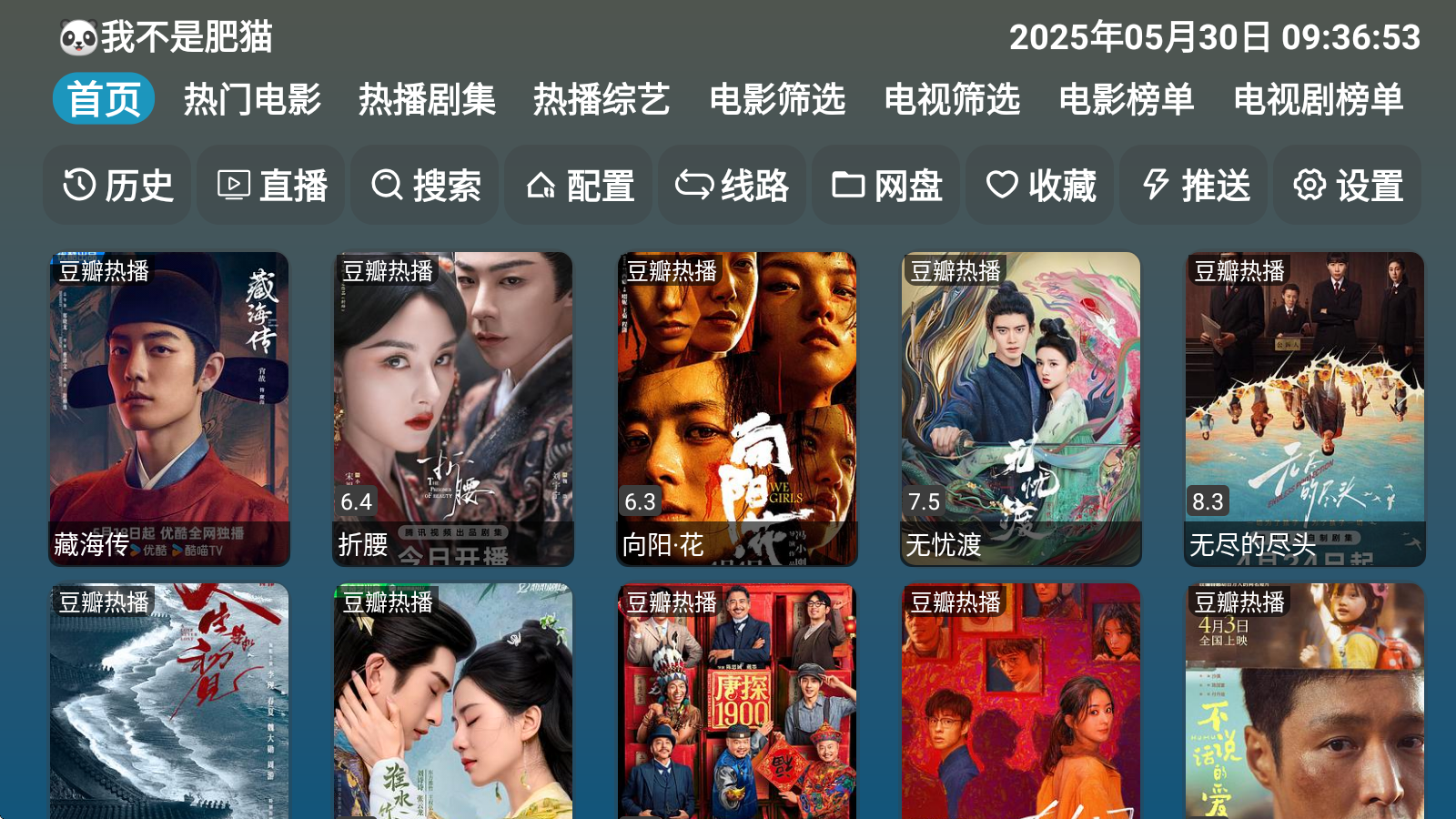Switch 线路 source line

(733, 186)
